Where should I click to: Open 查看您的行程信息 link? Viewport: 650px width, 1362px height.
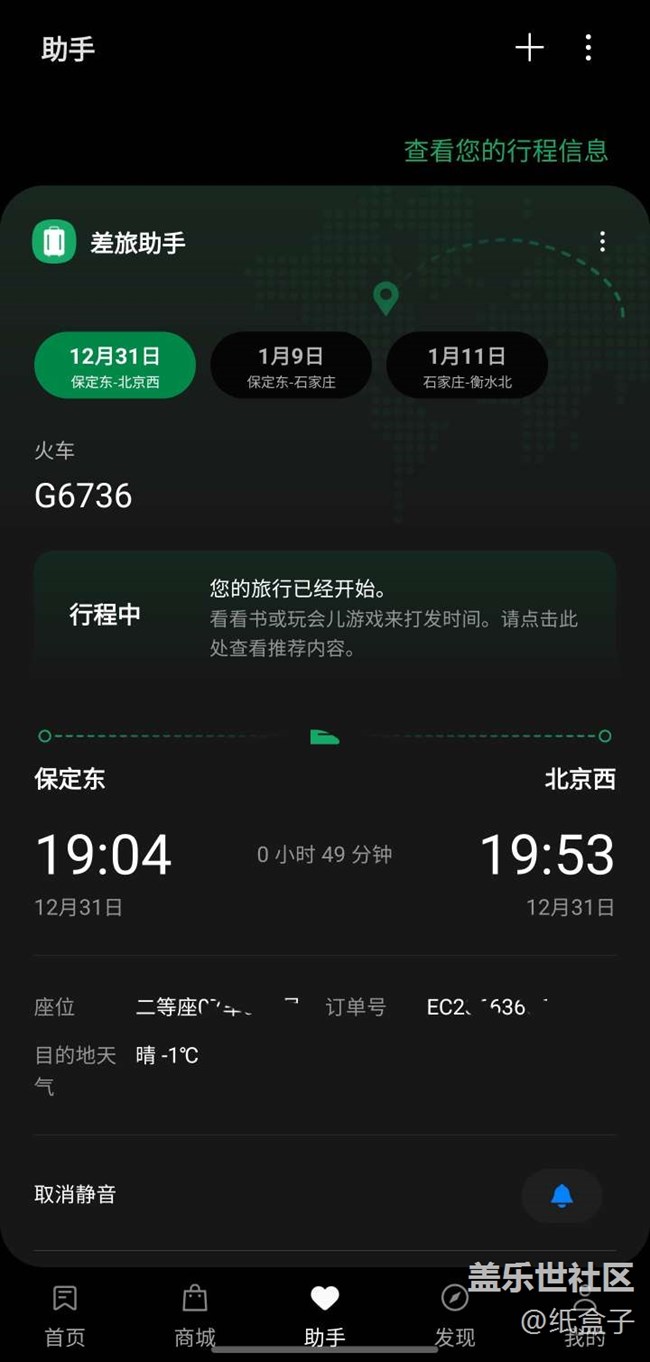(x=506, y=150)
